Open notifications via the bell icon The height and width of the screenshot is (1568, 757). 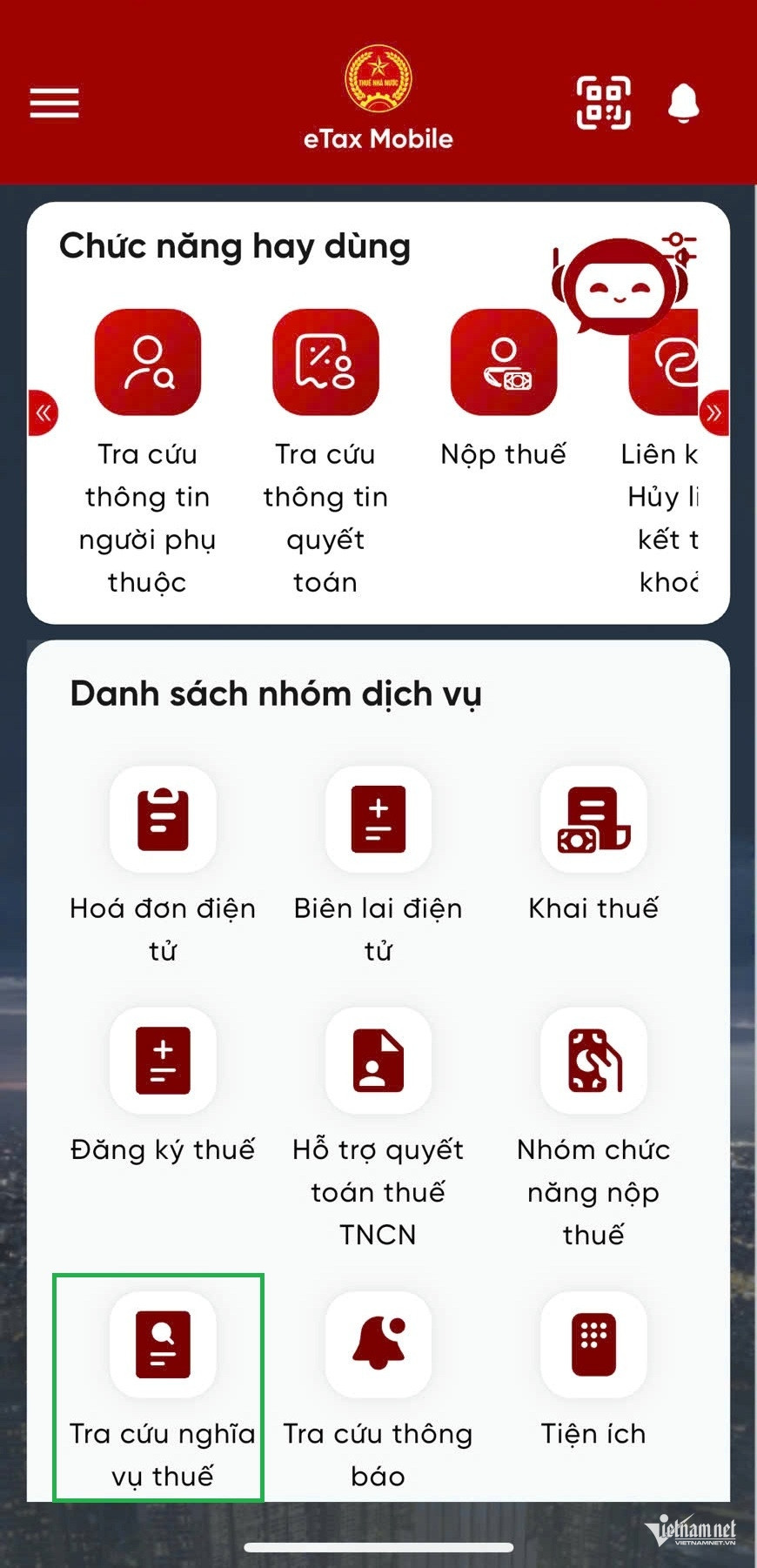684,102
